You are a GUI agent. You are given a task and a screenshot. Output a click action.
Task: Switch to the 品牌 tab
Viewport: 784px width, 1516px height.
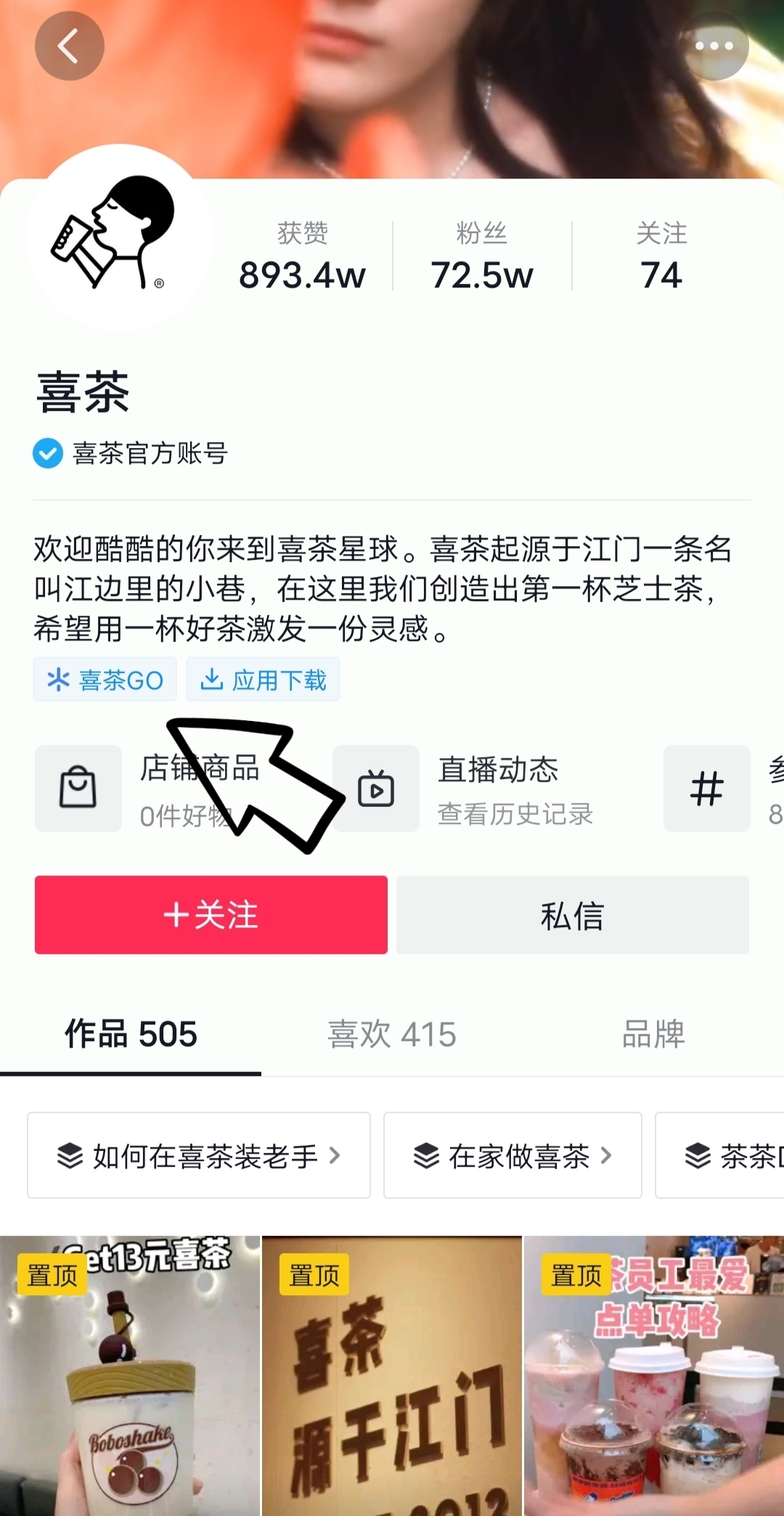tap(653, 1034)
